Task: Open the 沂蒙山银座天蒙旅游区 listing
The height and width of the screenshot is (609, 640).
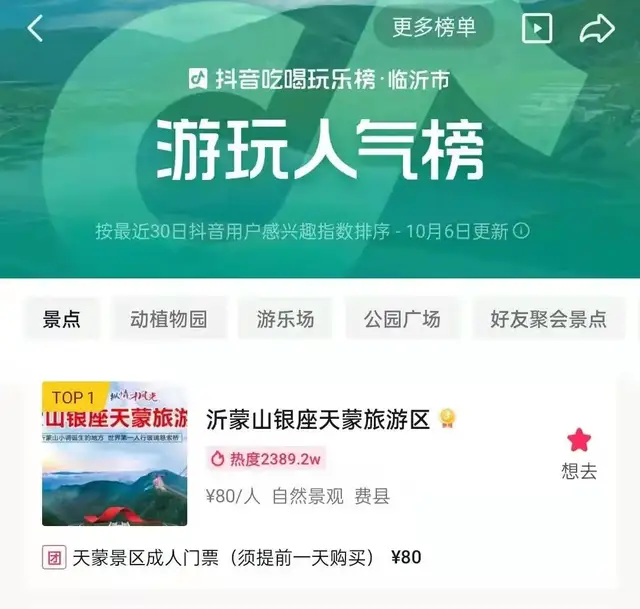Action: coord(317,419)
